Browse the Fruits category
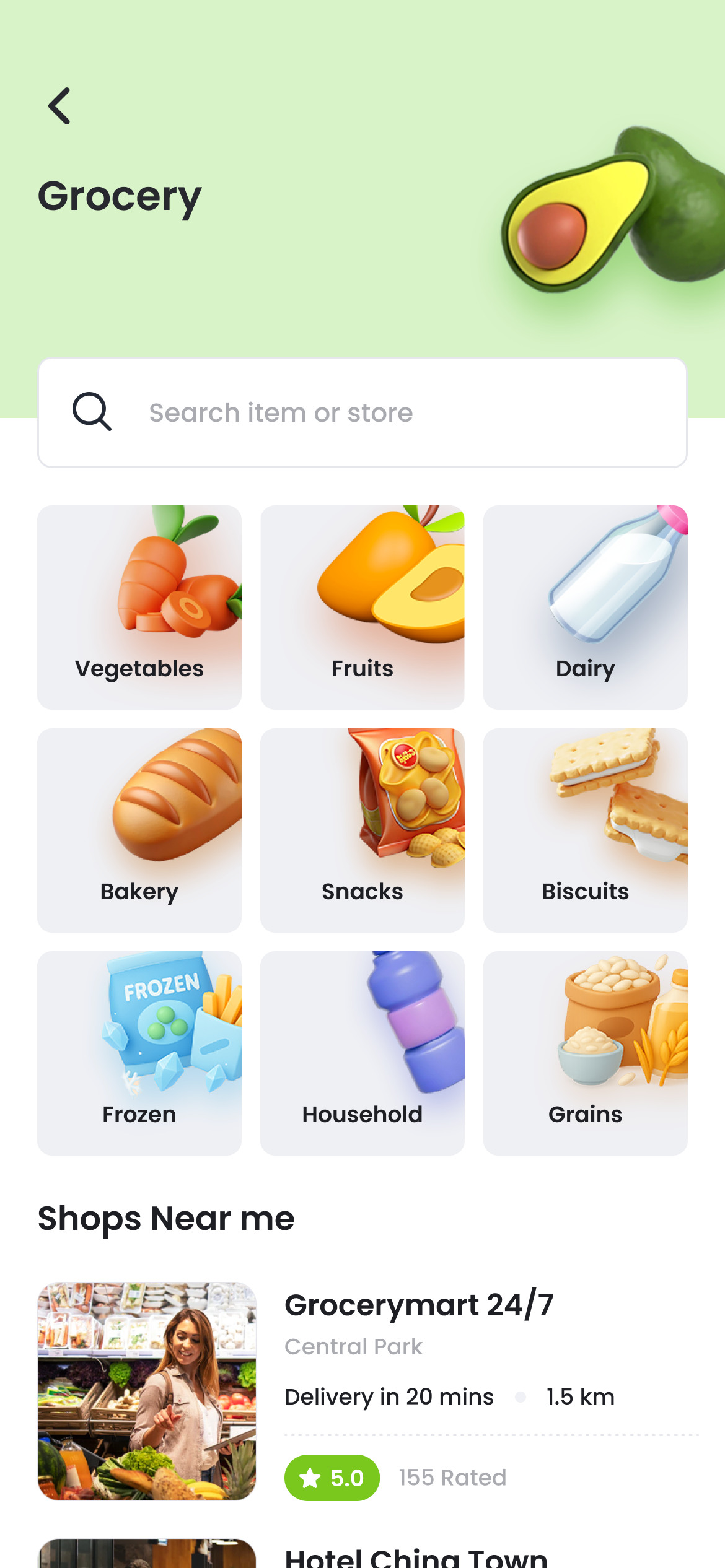 coord(362,607)
